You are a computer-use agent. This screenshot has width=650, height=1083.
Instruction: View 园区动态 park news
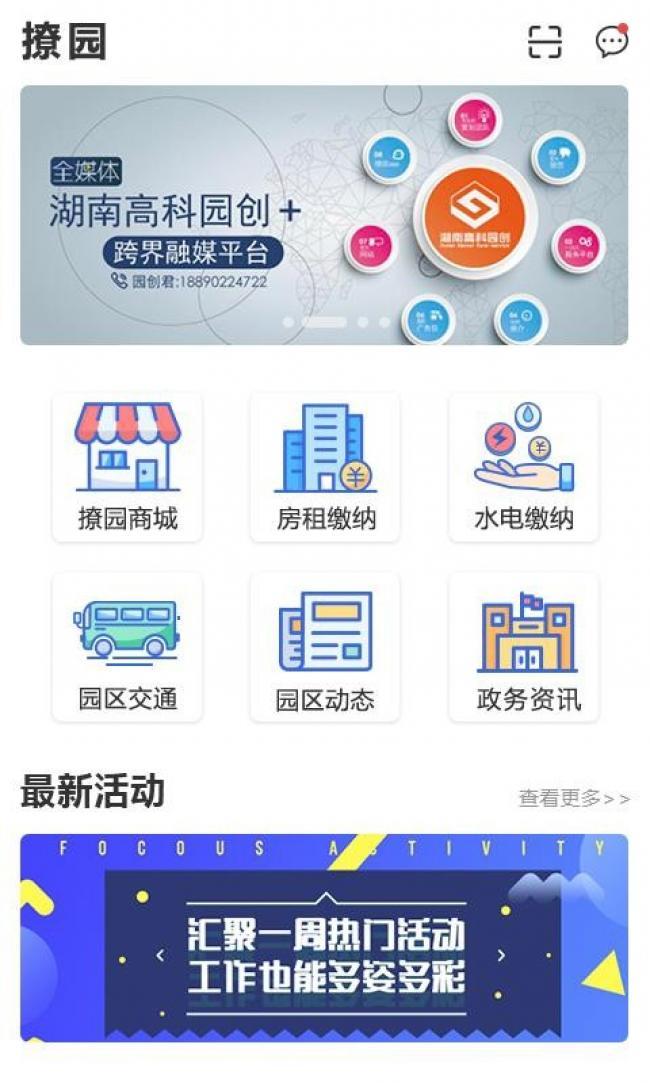click(x=325, y=647)
